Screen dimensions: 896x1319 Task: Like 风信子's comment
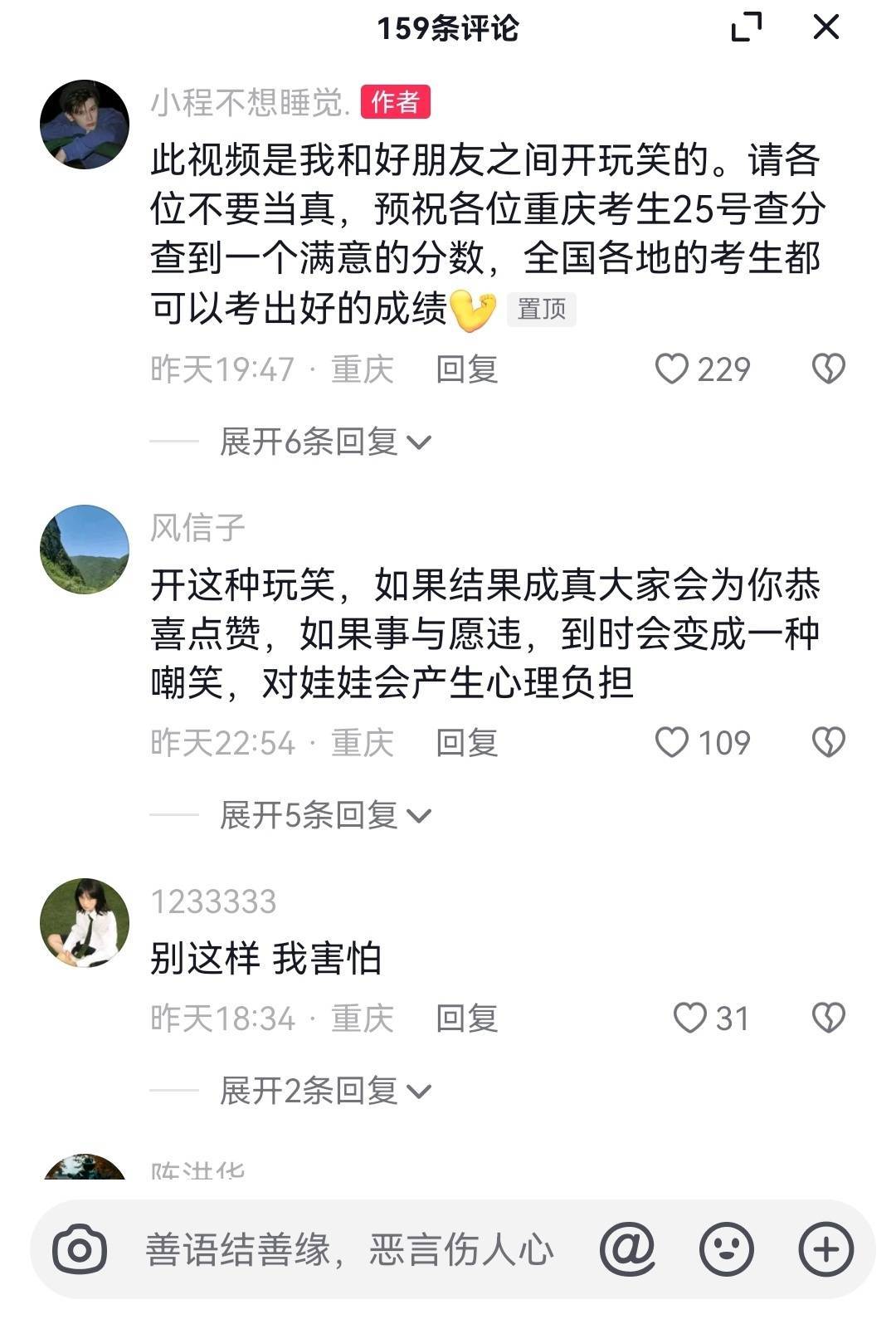click(x=672, y=743)
